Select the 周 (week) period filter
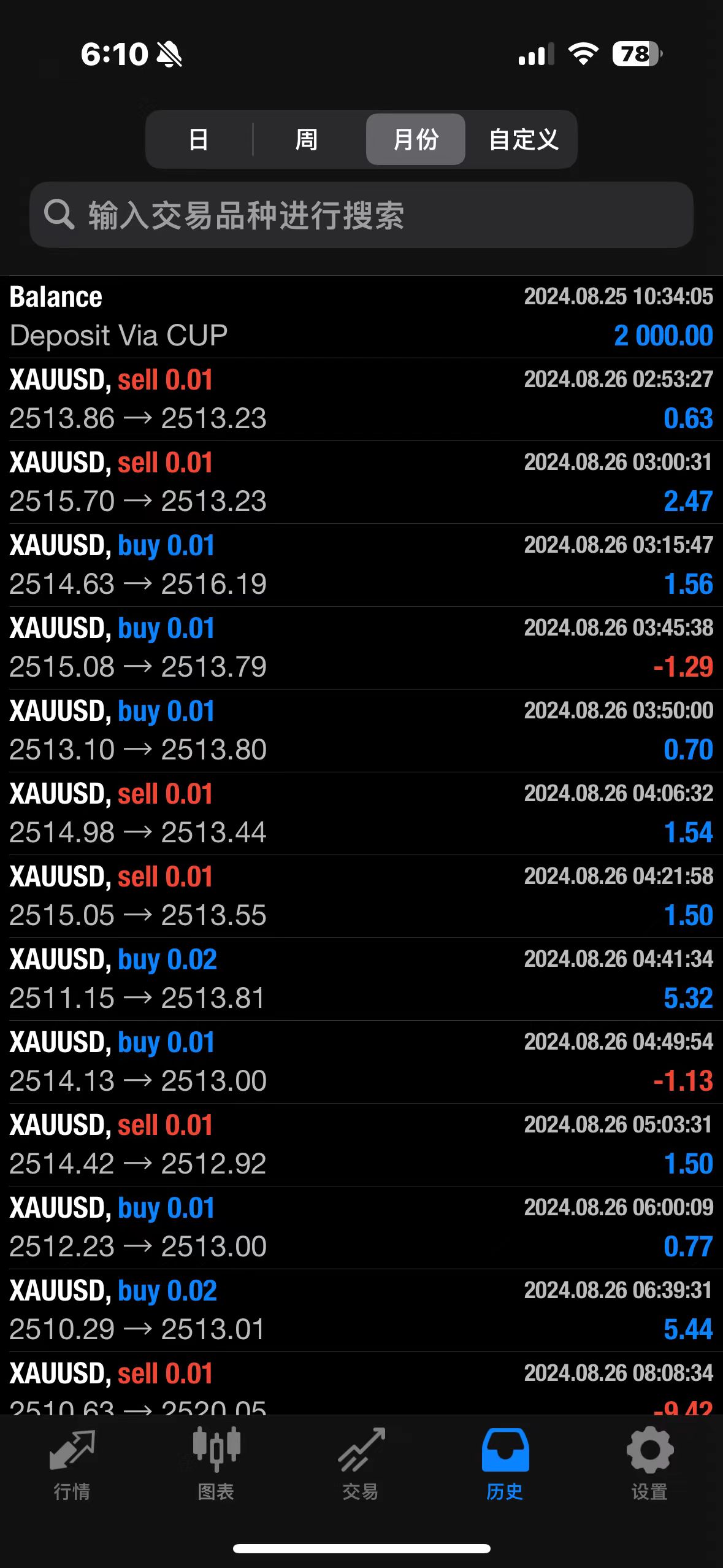 point(306,139)
